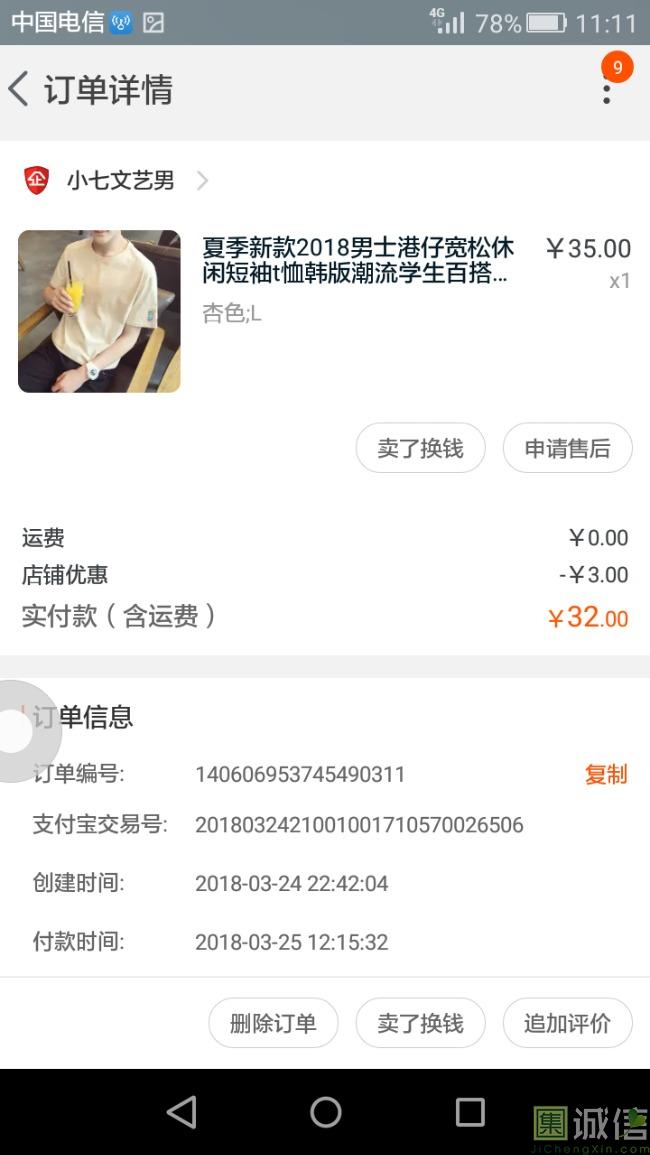Image resolution: width=650 pixels, height=1155 pixels.
Task: Go back from the 订单详情 page
Action: click(x=20, y=90)
